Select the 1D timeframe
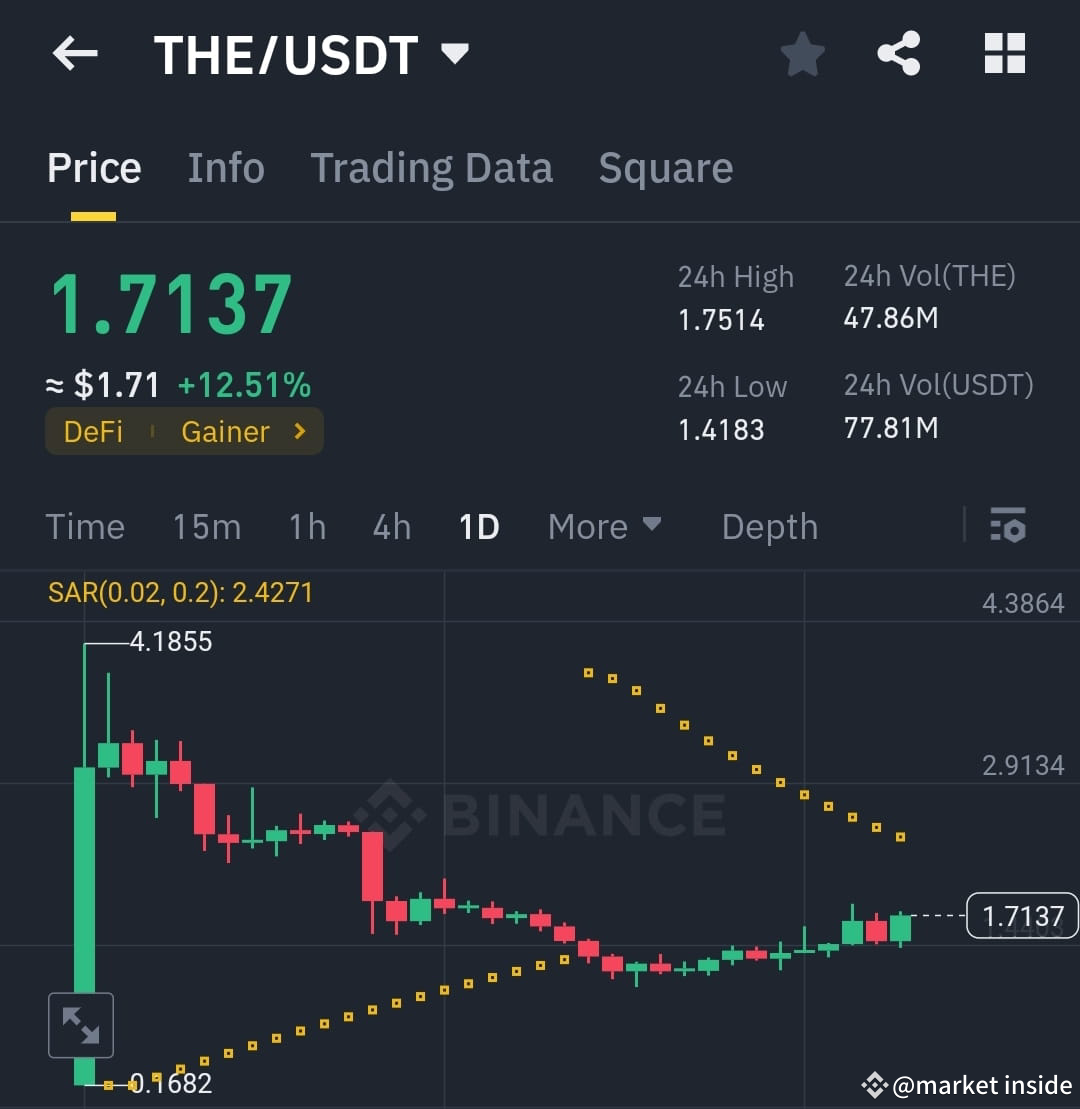This screenshot has height=1109, width=1080. click(x=478, y=526)
